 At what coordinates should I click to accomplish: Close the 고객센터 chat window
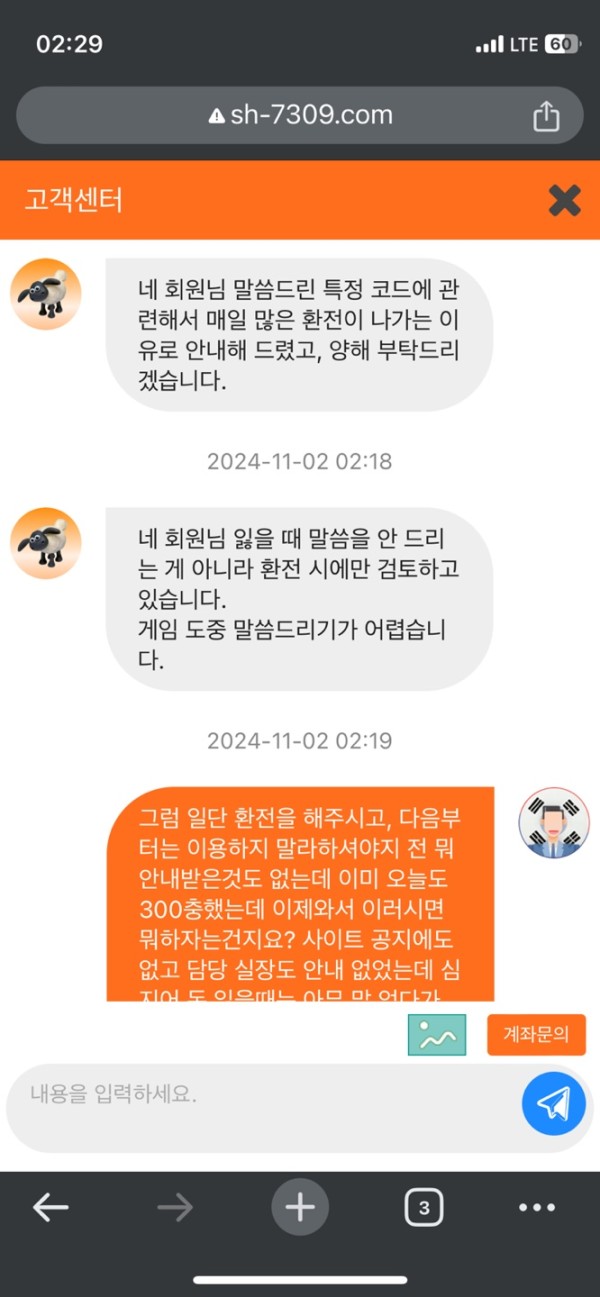(564, 200)
